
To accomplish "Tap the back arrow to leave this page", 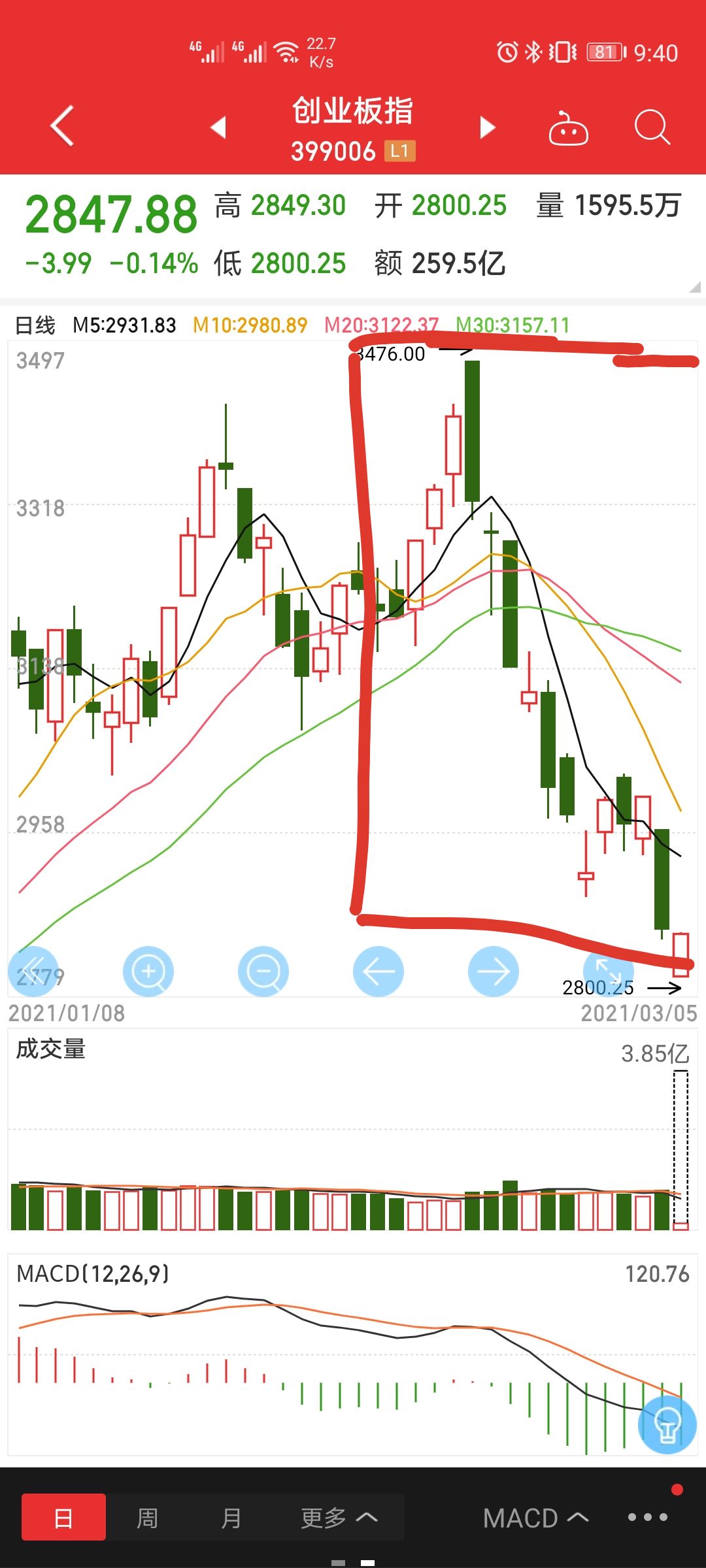I will tap(62, 127).
